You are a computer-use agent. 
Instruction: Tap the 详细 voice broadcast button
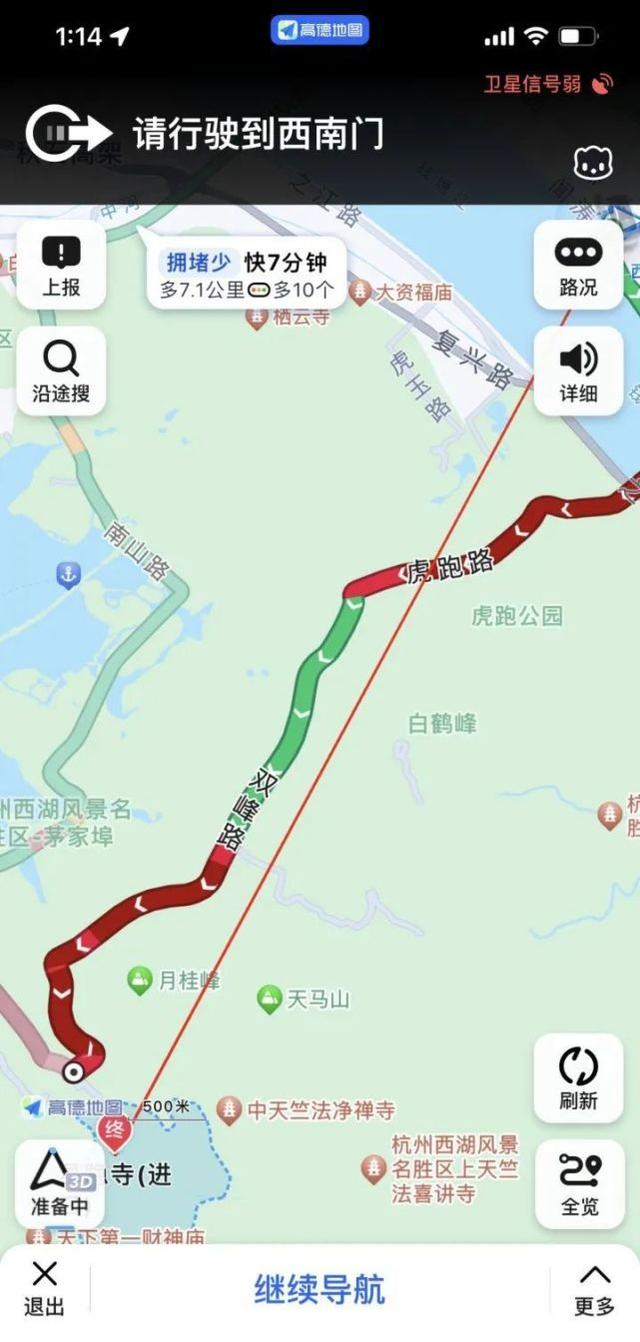[578, 371]
